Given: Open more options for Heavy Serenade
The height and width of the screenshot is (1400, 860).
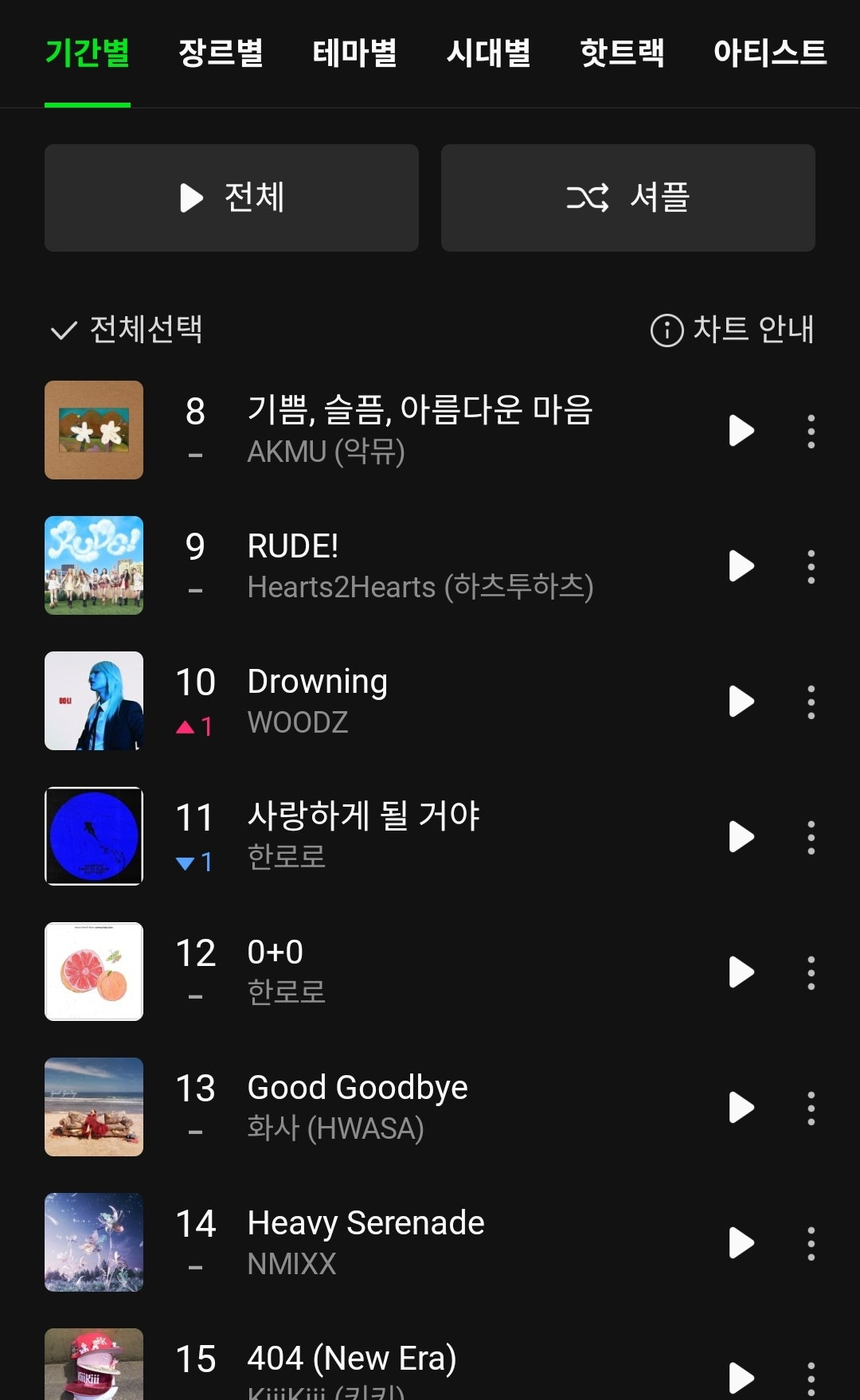Looking at the screenshot, I should (x=811, y=1242).
